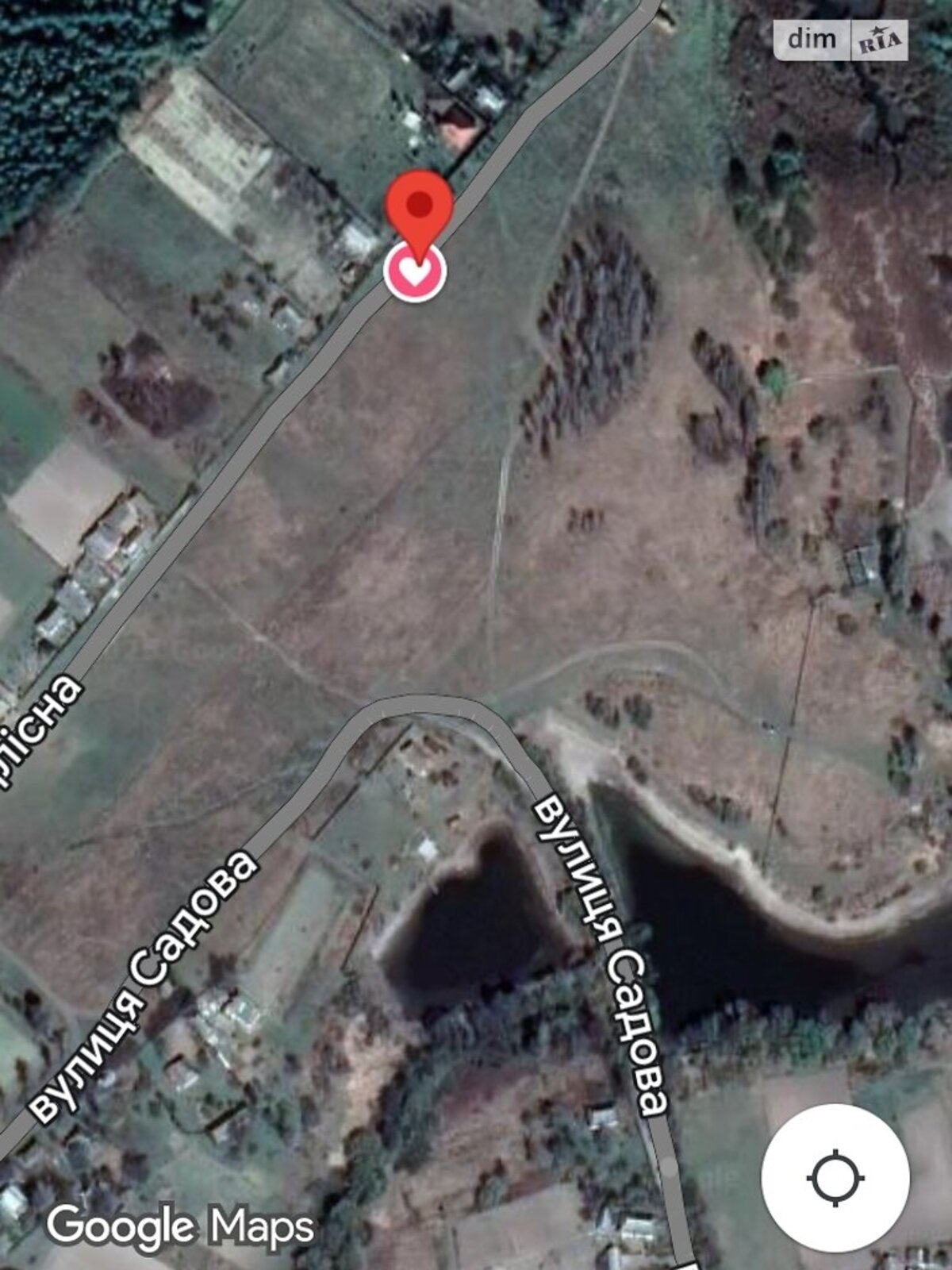Open the saved heart place marker
The height and width of the screenshot is (1270, 952).
[x=415, y=272]
